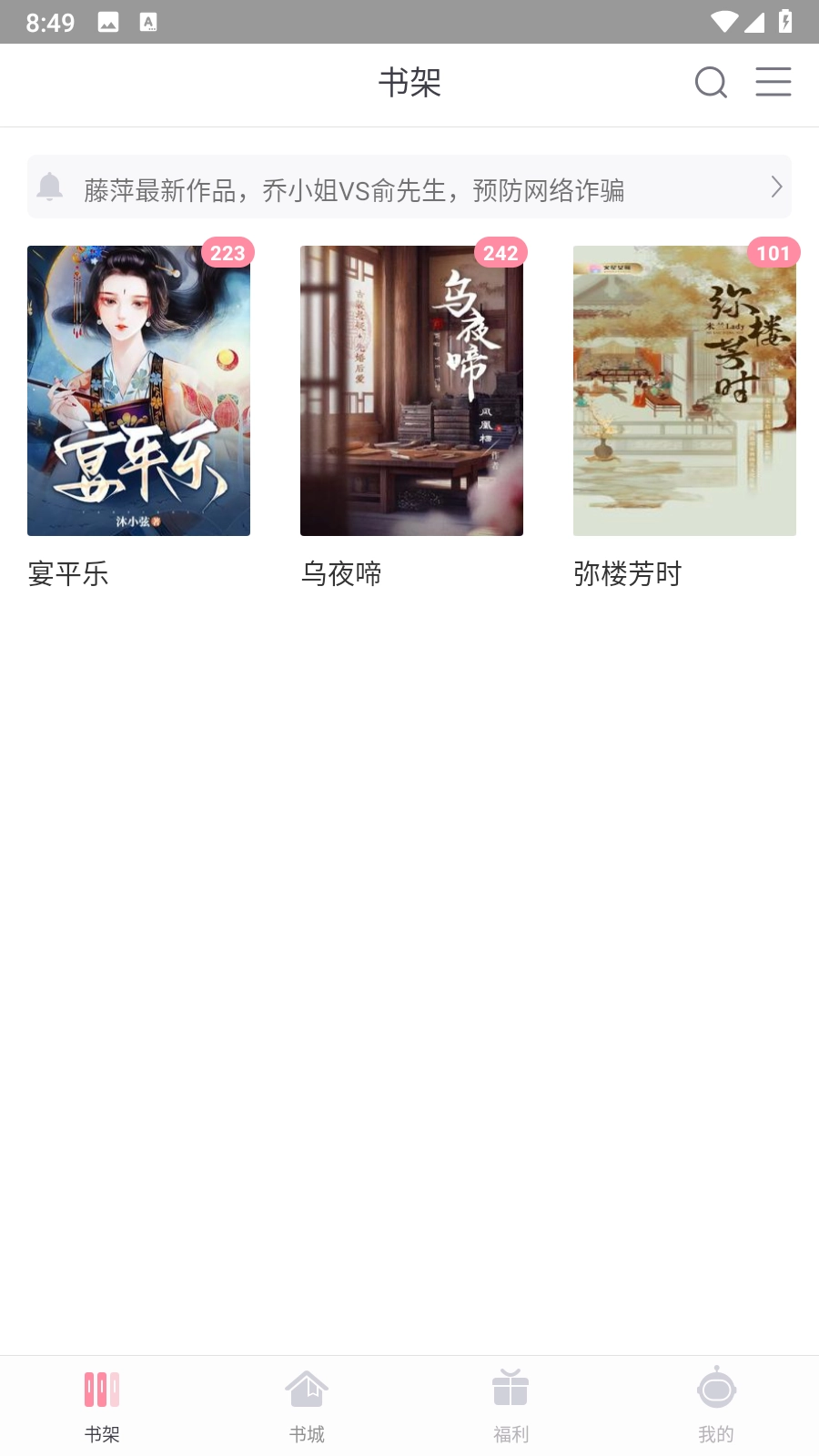Click the 242 badge above 乌夜啼 cover
Viewport: 819px width, 1456px height.
(500, 254)
